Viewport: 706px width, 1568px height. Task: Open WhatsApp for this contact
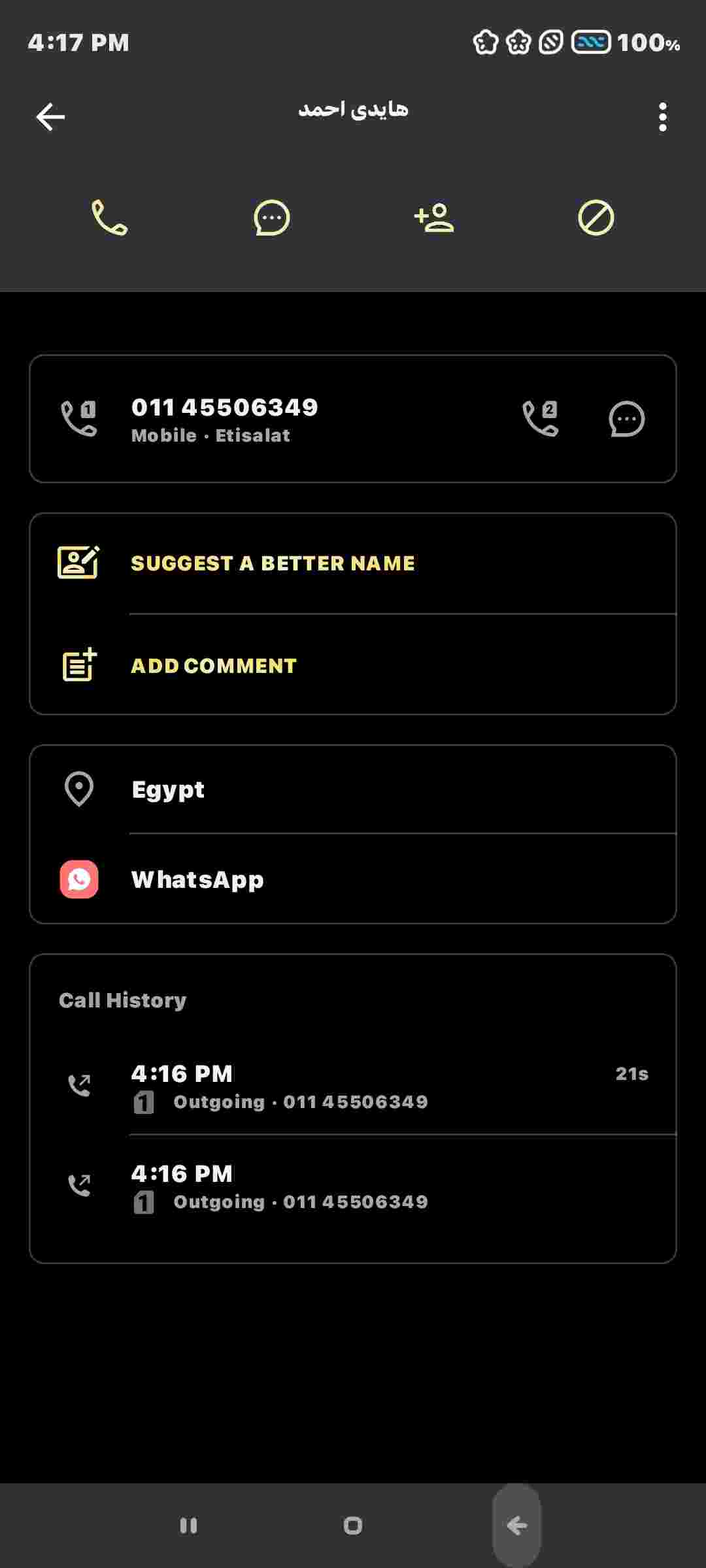(353, 879)
